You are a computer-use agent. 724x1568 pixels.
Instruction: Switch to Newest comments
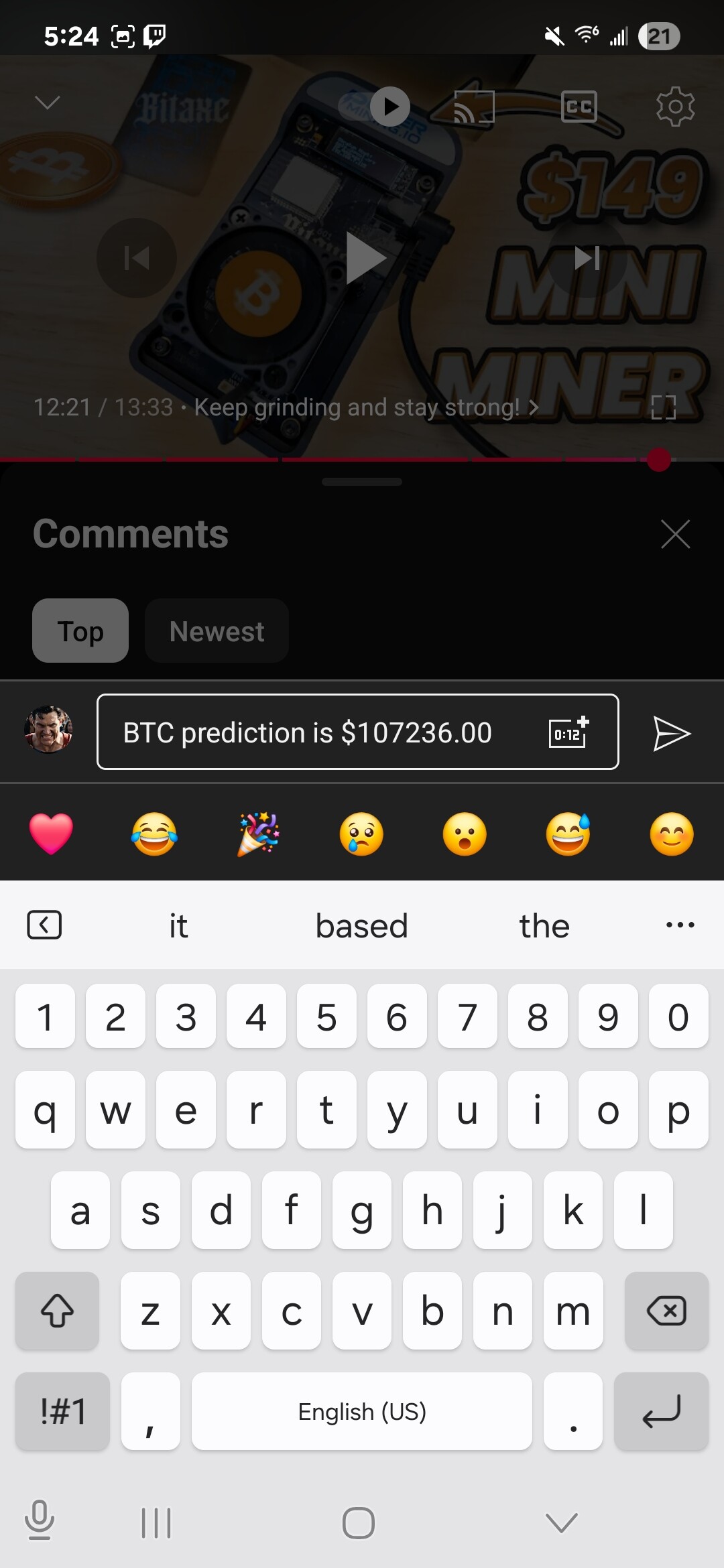tap(217, 631)
